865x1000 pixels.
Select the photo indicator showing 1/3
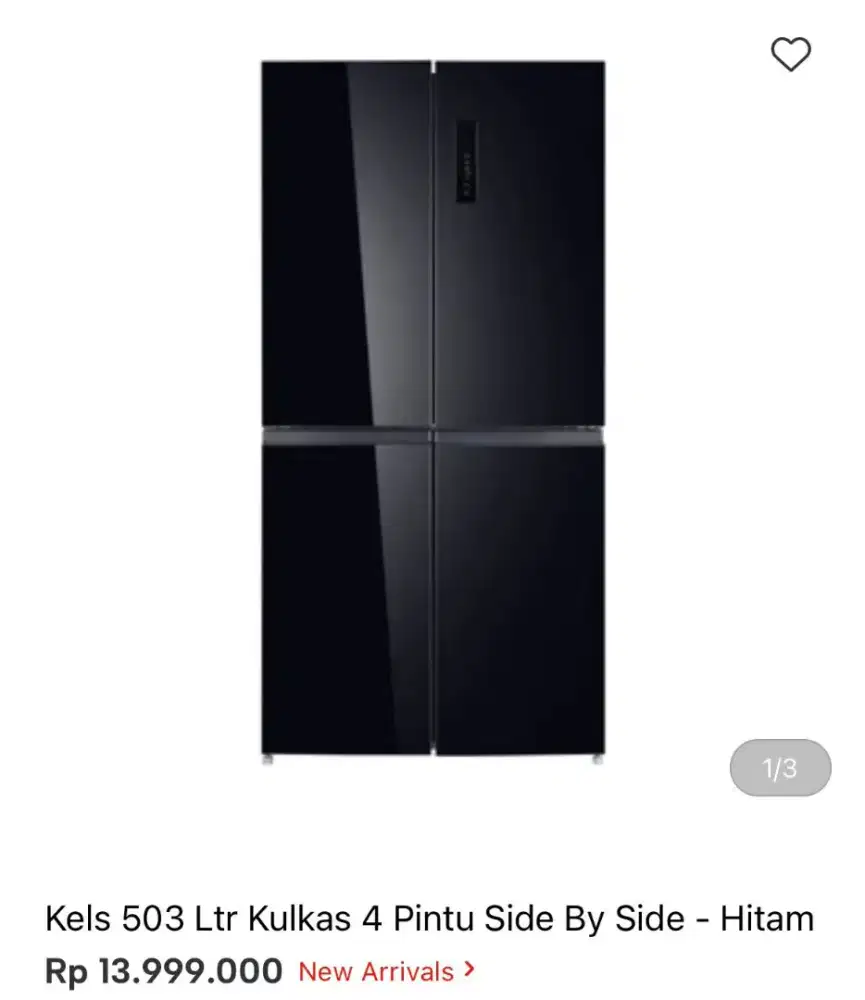tap(782, 766)
